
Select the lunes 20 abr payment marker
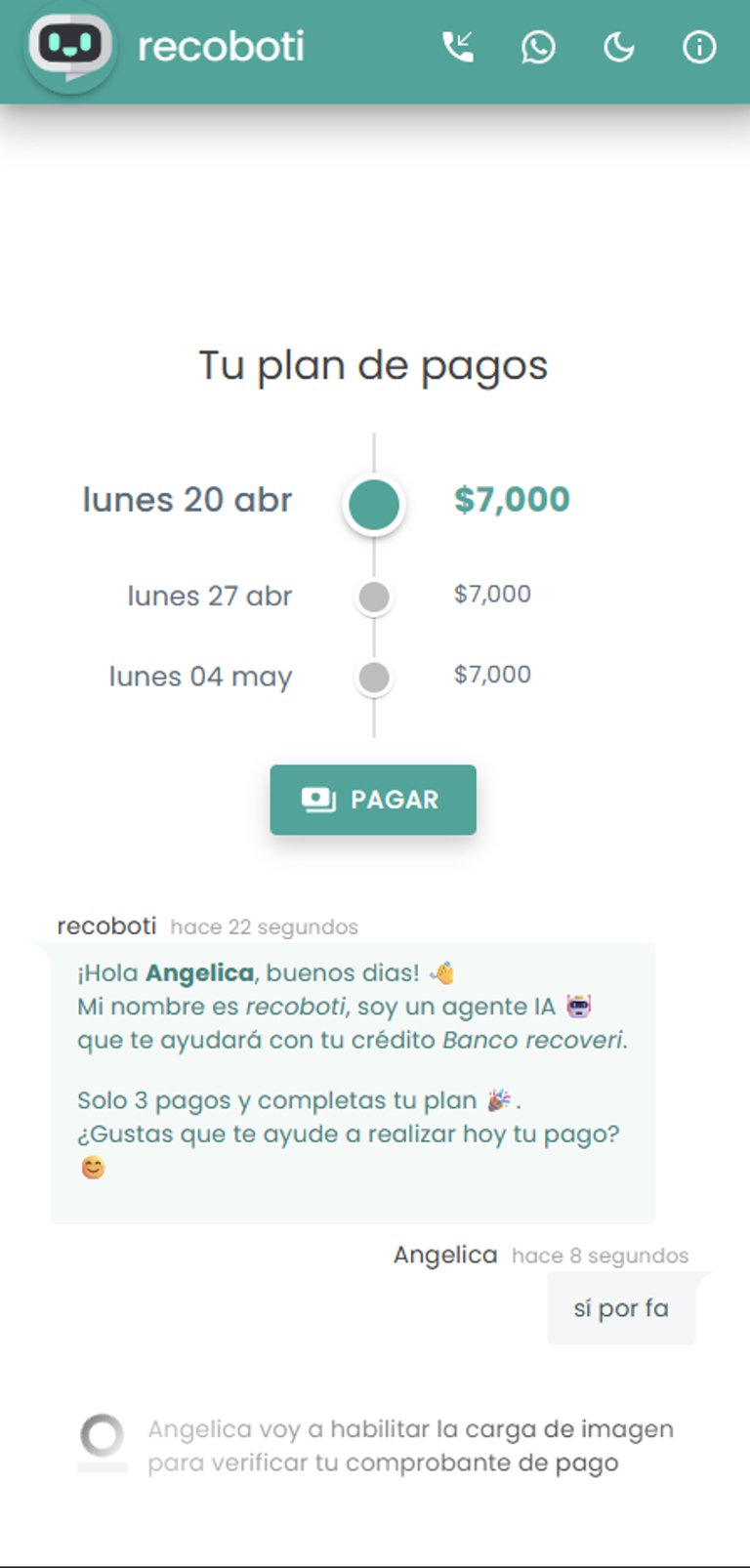374,505
